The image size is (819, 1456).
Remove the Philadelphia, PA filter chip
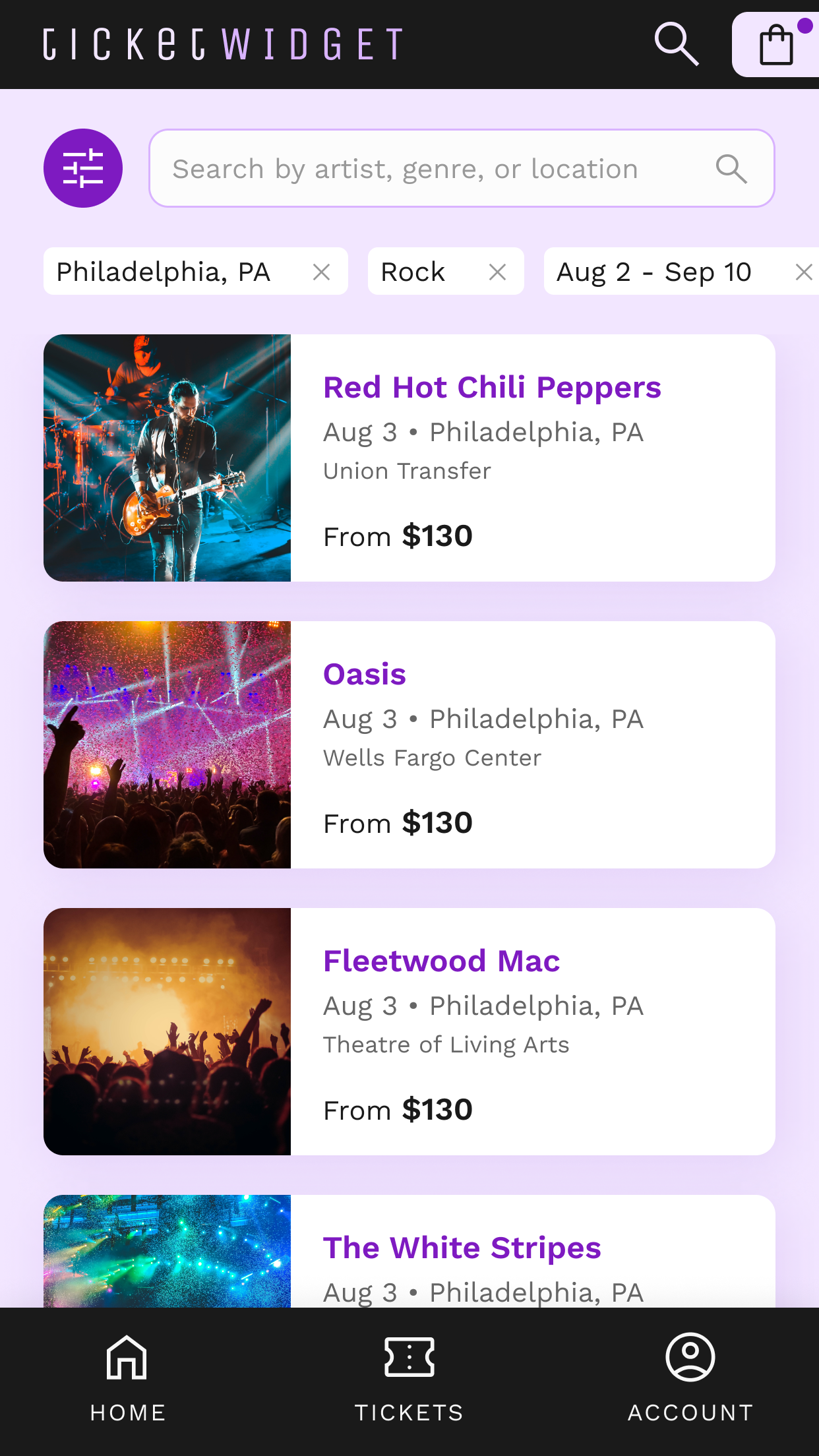[x=321, y=272]
